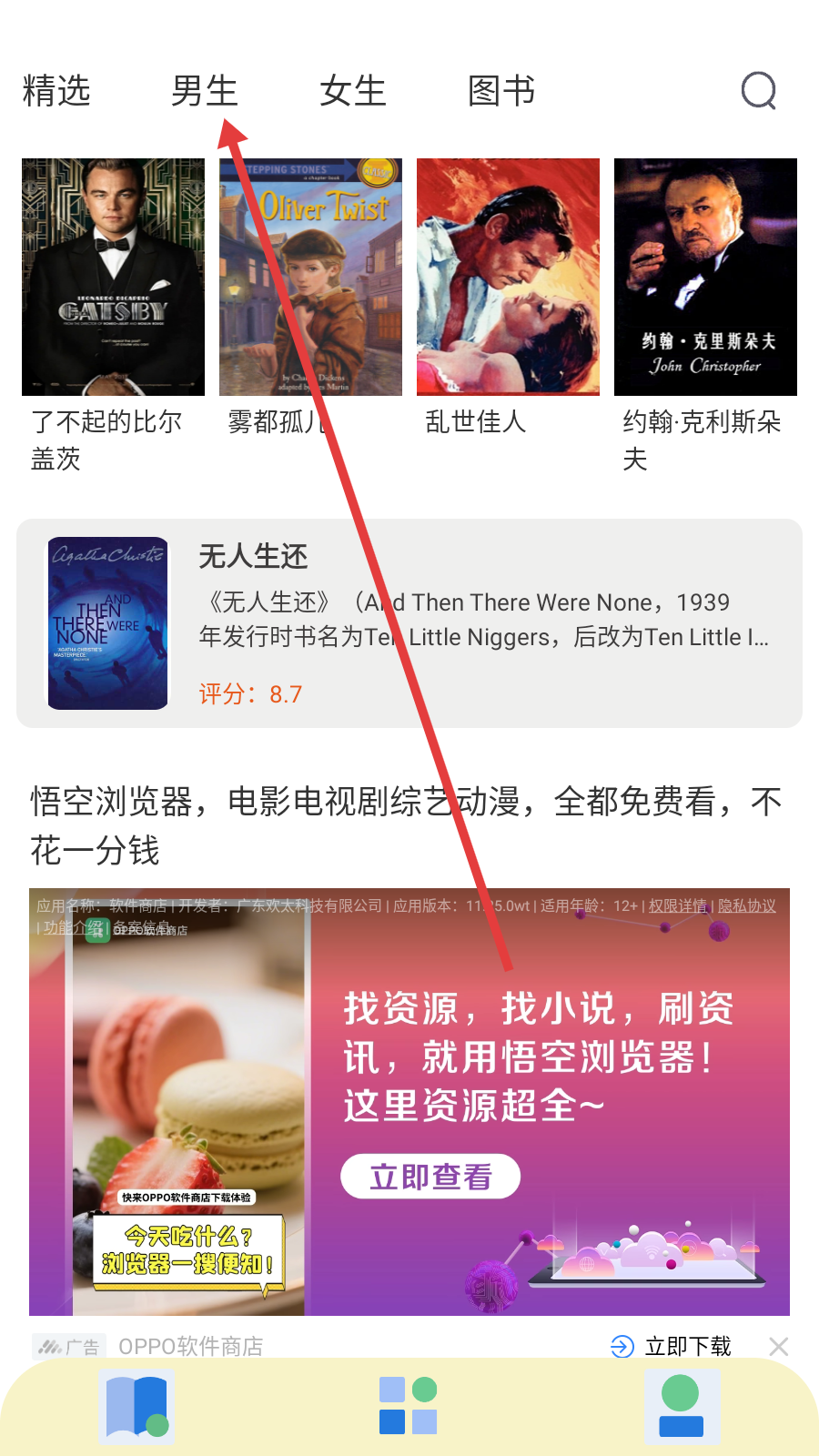The height and width of the screenshot is (1456, 819).
Task: Open the 隐私协议 link in the ad
Action: tap(747, 905)
